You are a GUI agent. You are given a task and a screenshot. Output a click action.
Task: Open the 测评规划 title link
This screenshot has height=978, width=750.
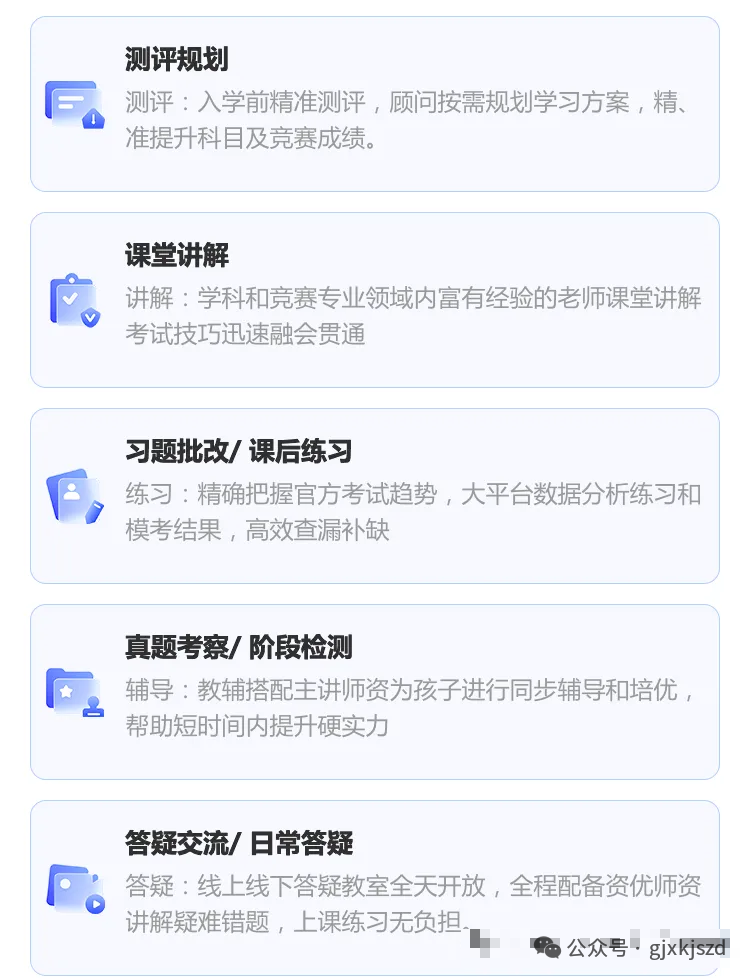[176, 60]
